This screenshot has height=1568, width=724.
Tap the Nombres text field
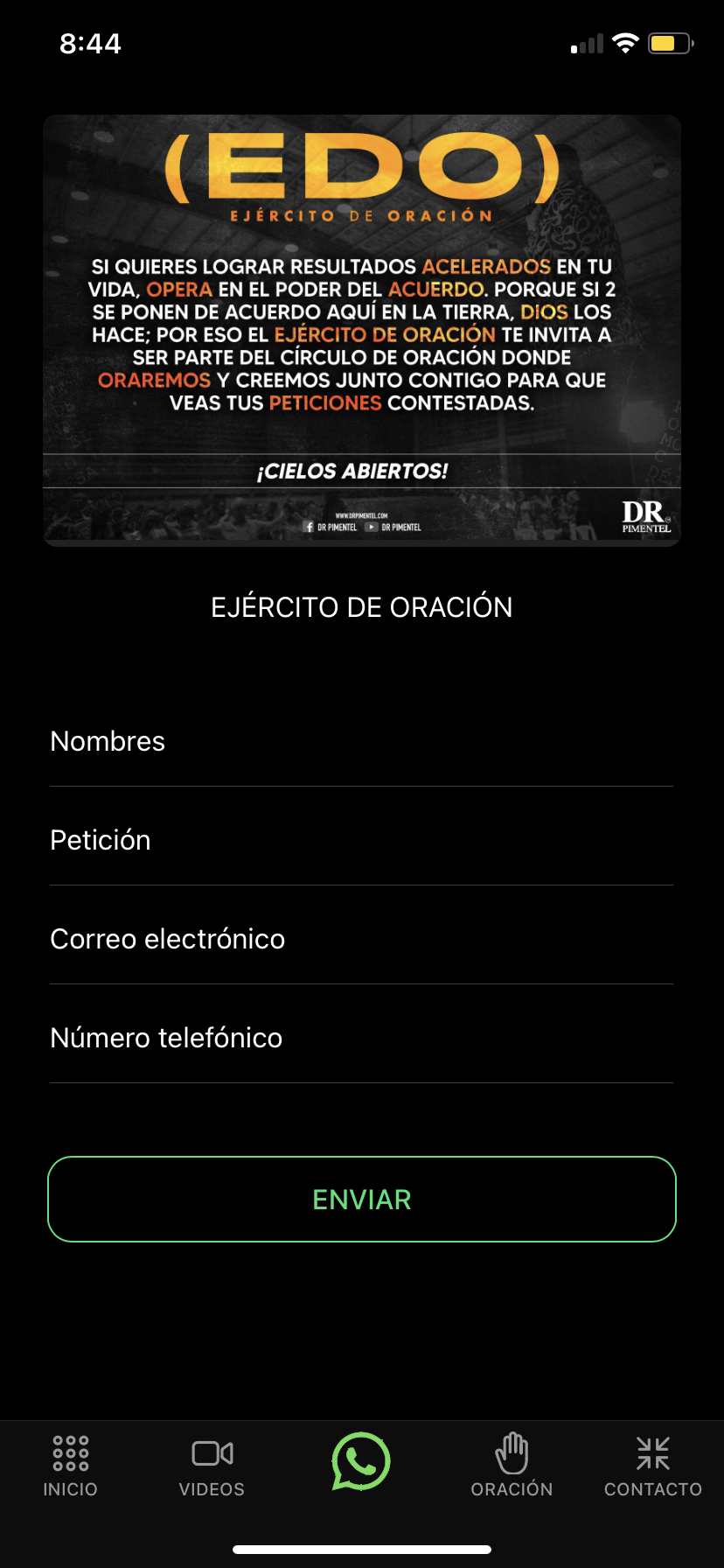[x=361, y=742]
